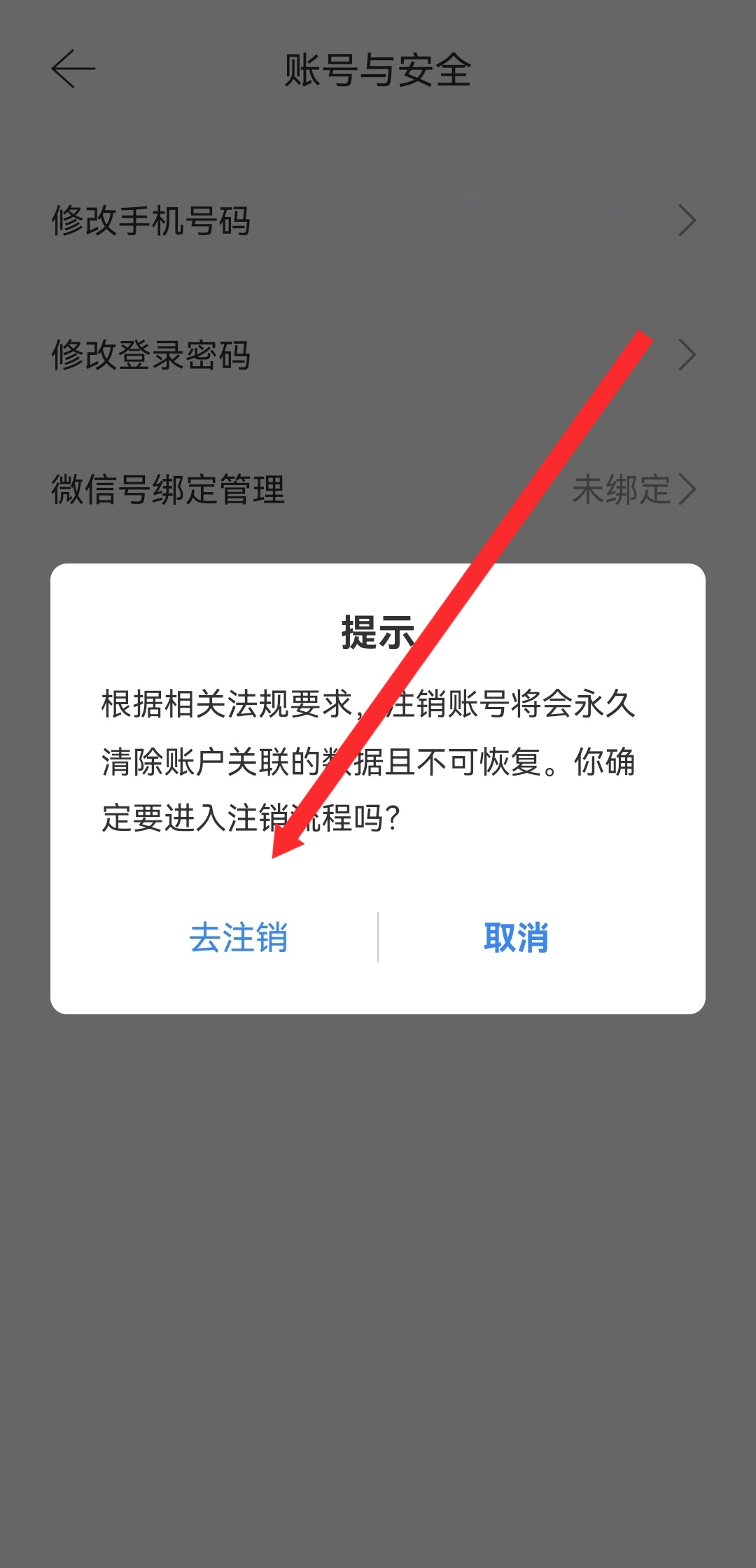
Task: Go back using the top arrow
Action: click(73, 69)
